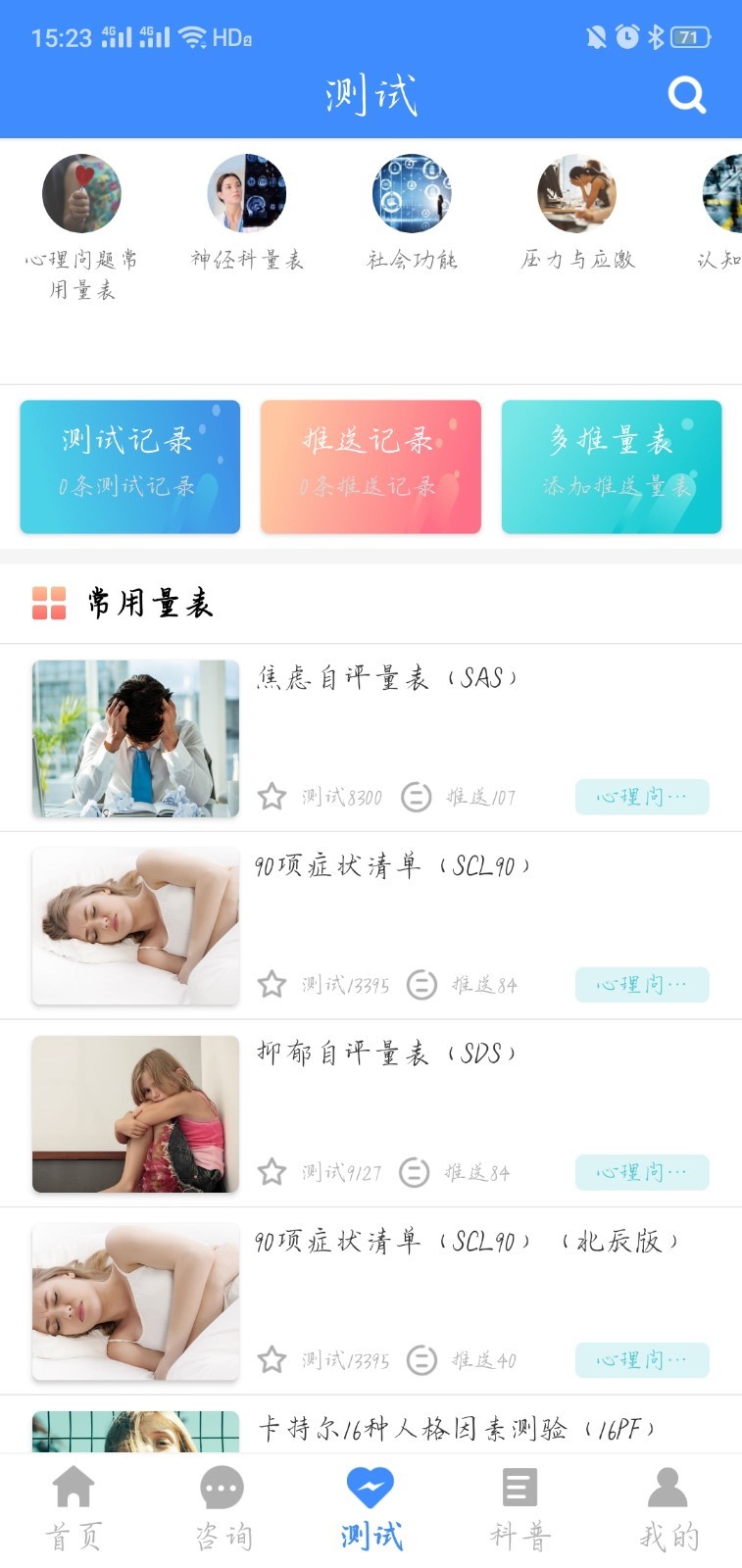
Task: Switch to the 咨询 tab
Action: (x=223, y=1509)
